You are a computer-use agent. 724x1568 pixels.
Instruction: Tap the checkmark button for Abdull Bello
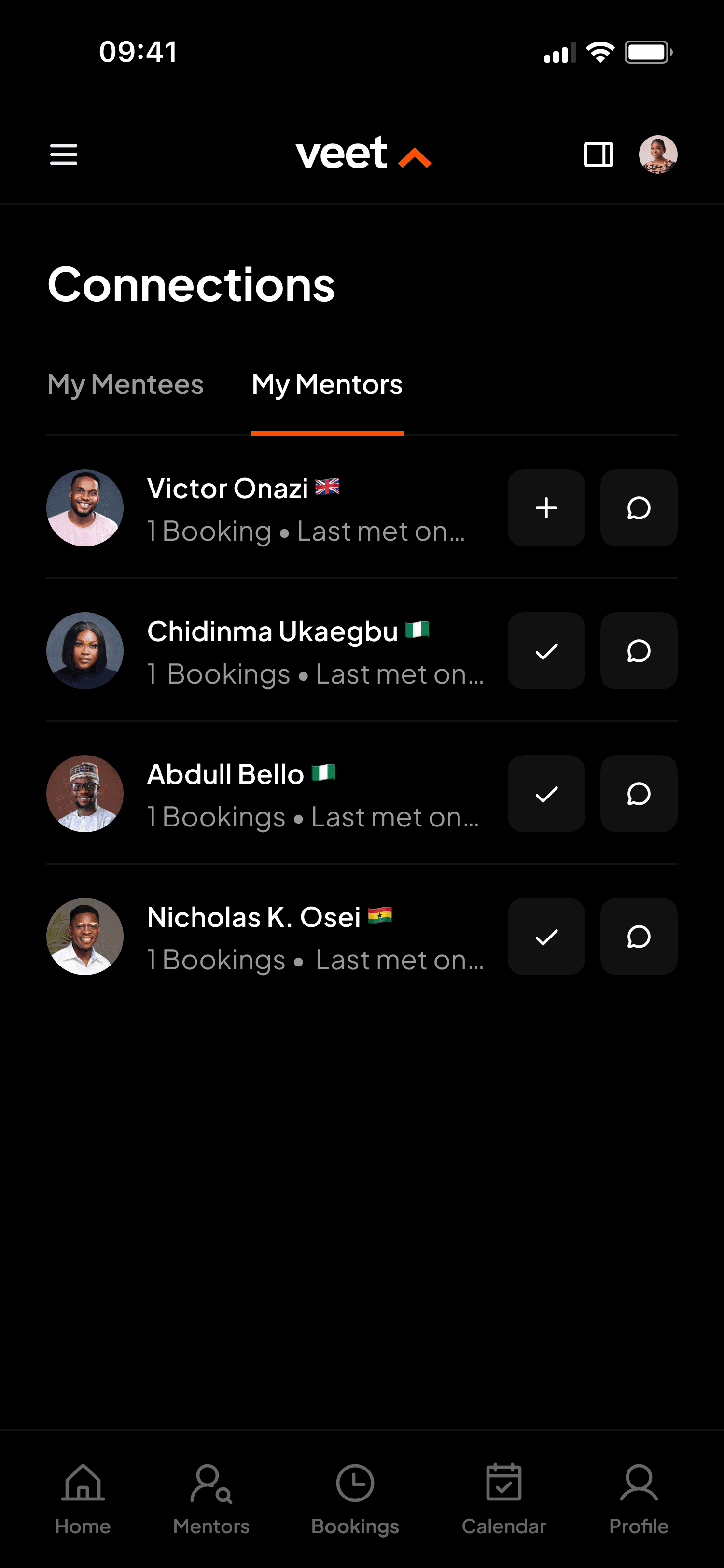[546, 794]
